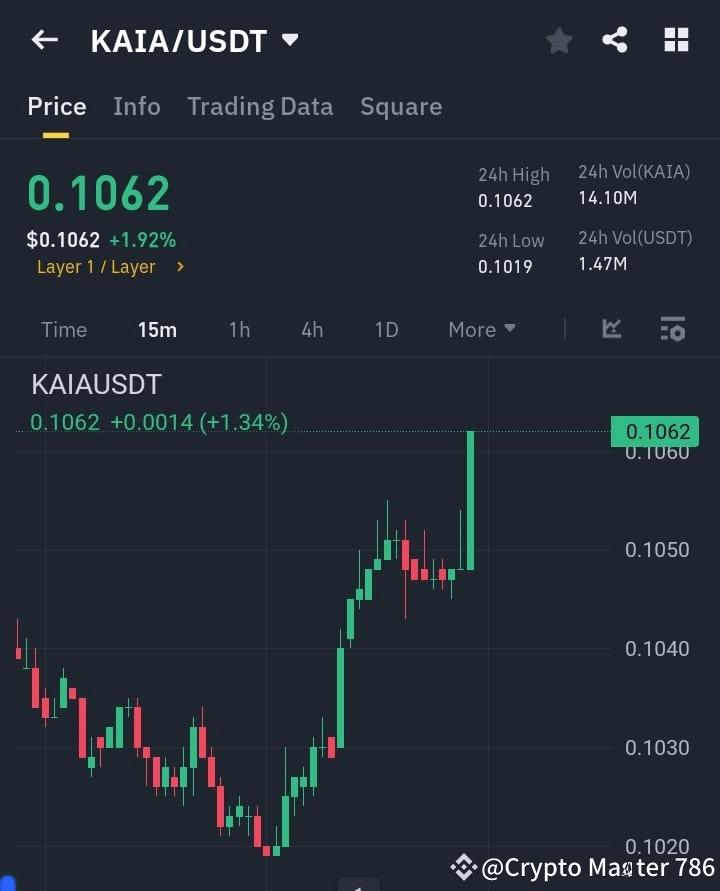
Task: Open the Square tab
Action: [x=401, y=106]
